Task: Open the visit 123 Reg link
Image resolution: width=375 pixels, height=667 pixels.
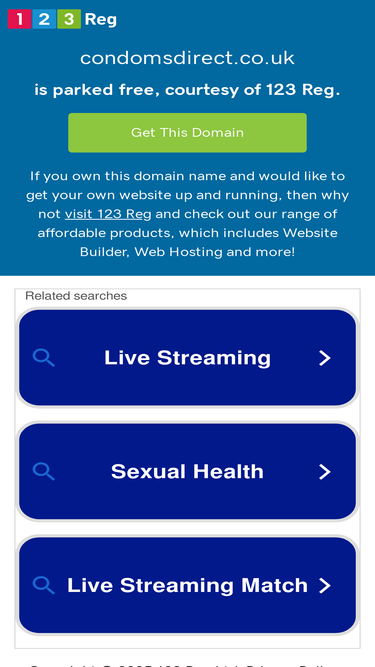Action: 108,214
